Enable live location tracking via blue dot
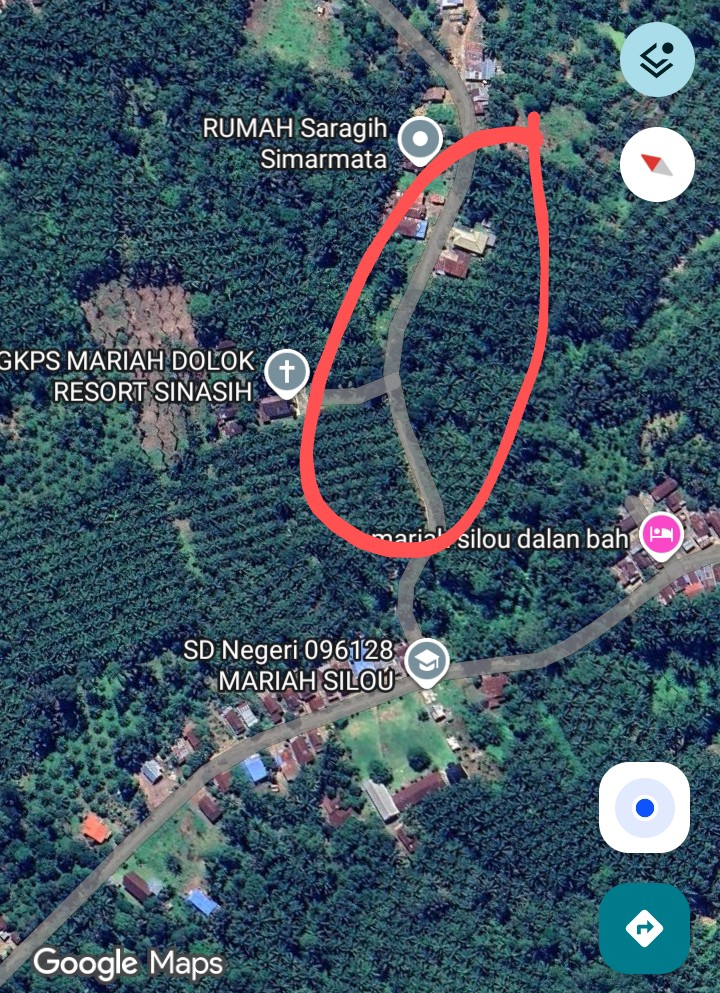 (x=644, y=807)
